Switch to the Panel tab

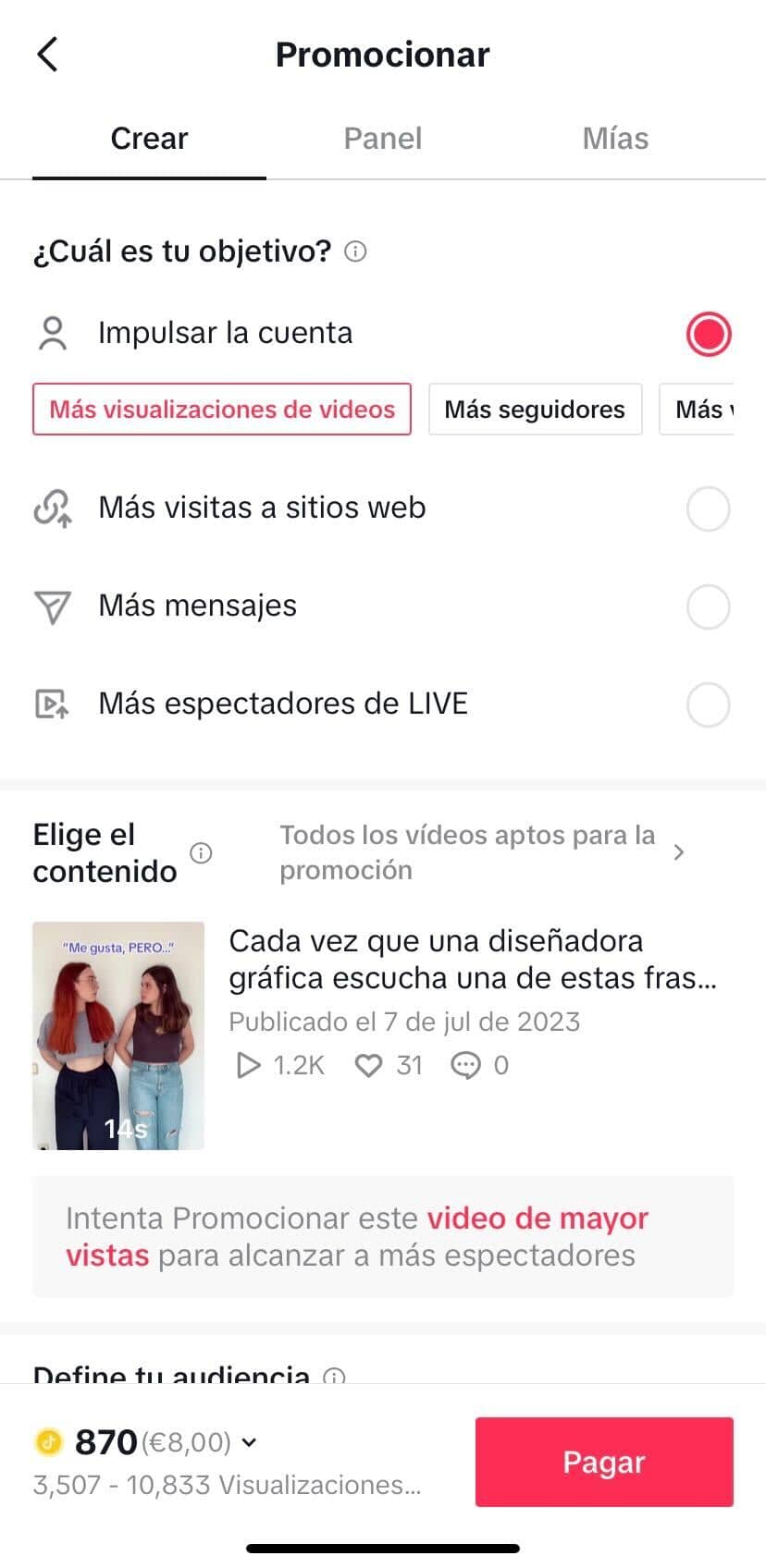[382, 138]
